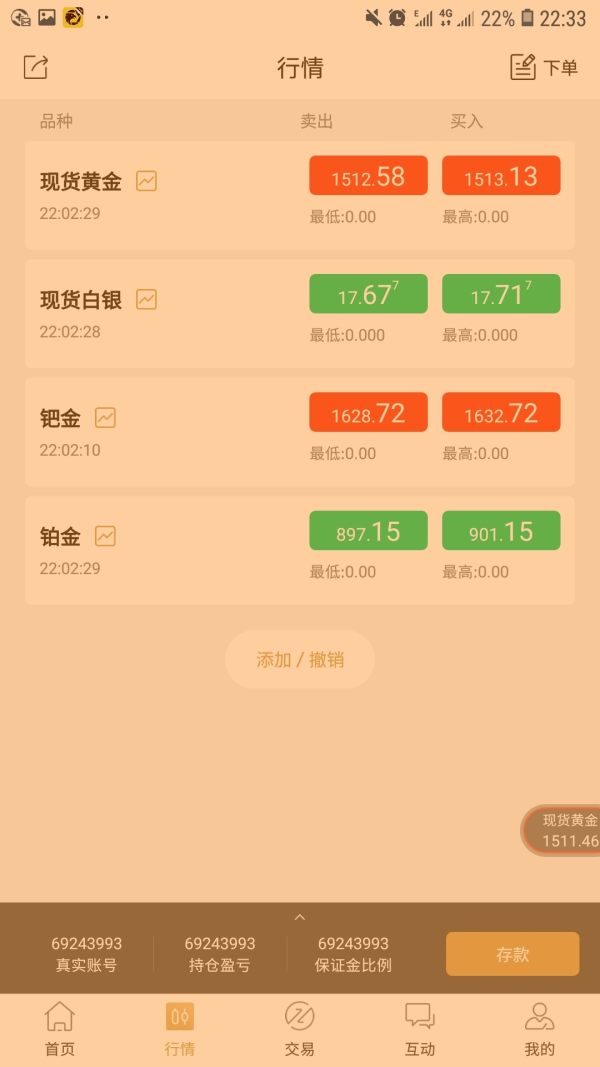This screenshot has width=600, height=1067.
Task: View the chart icon beside 现货白银
Action: [146, 299]
